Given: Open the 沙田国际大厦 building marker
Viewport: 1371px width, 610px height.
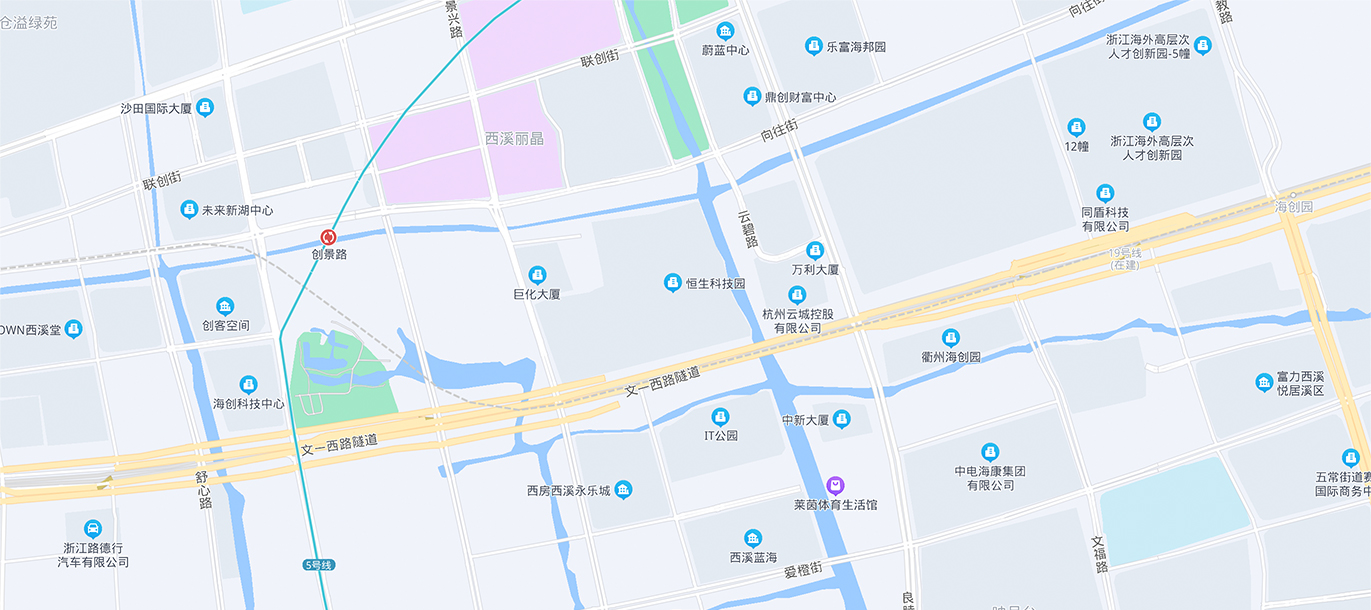Looking at the screenshot, I should pyautogui.click(x=205, y=106).
